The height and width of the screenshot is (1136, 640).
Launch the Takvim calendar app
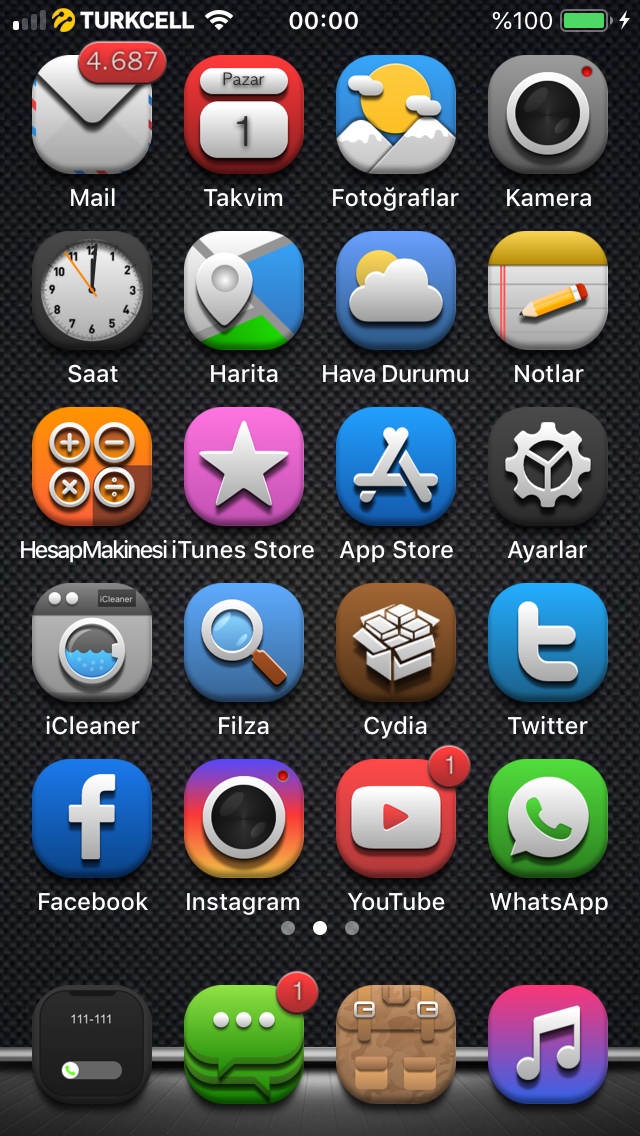244,115
